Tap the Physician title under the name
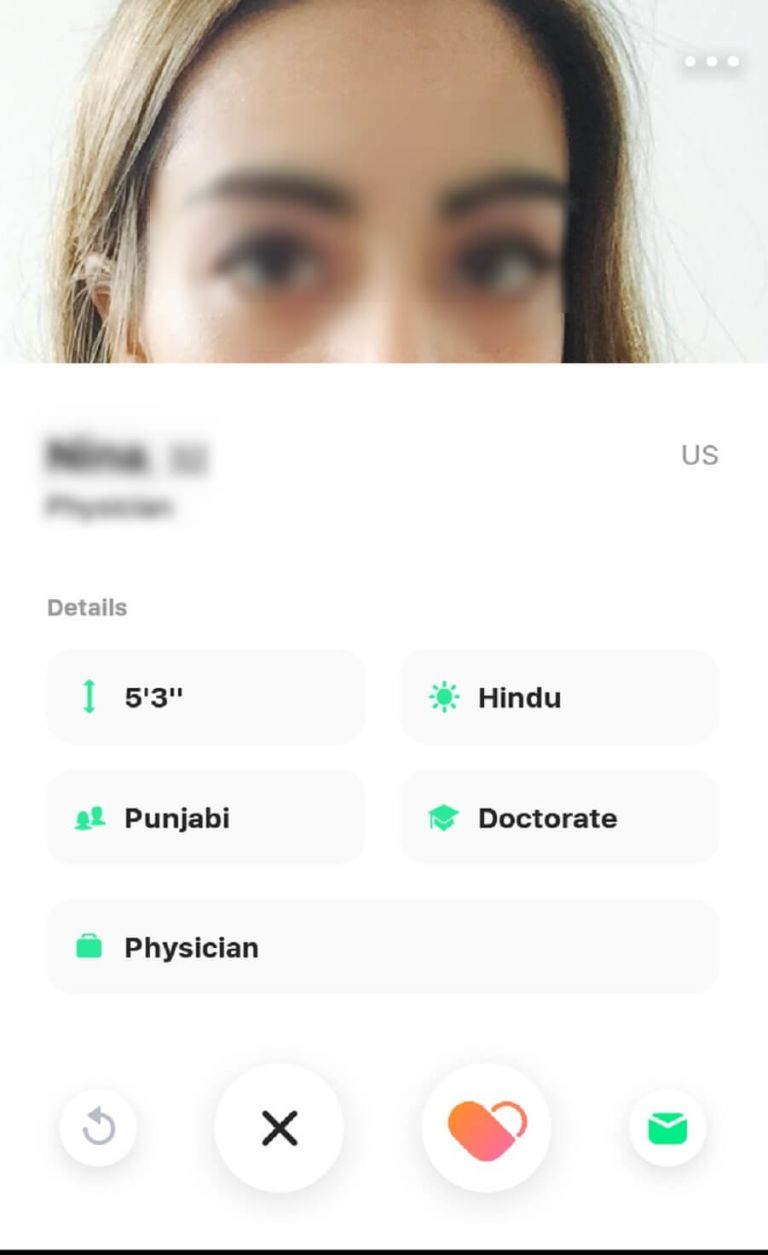The image size is (768, 1255). [x=108, y=506]
